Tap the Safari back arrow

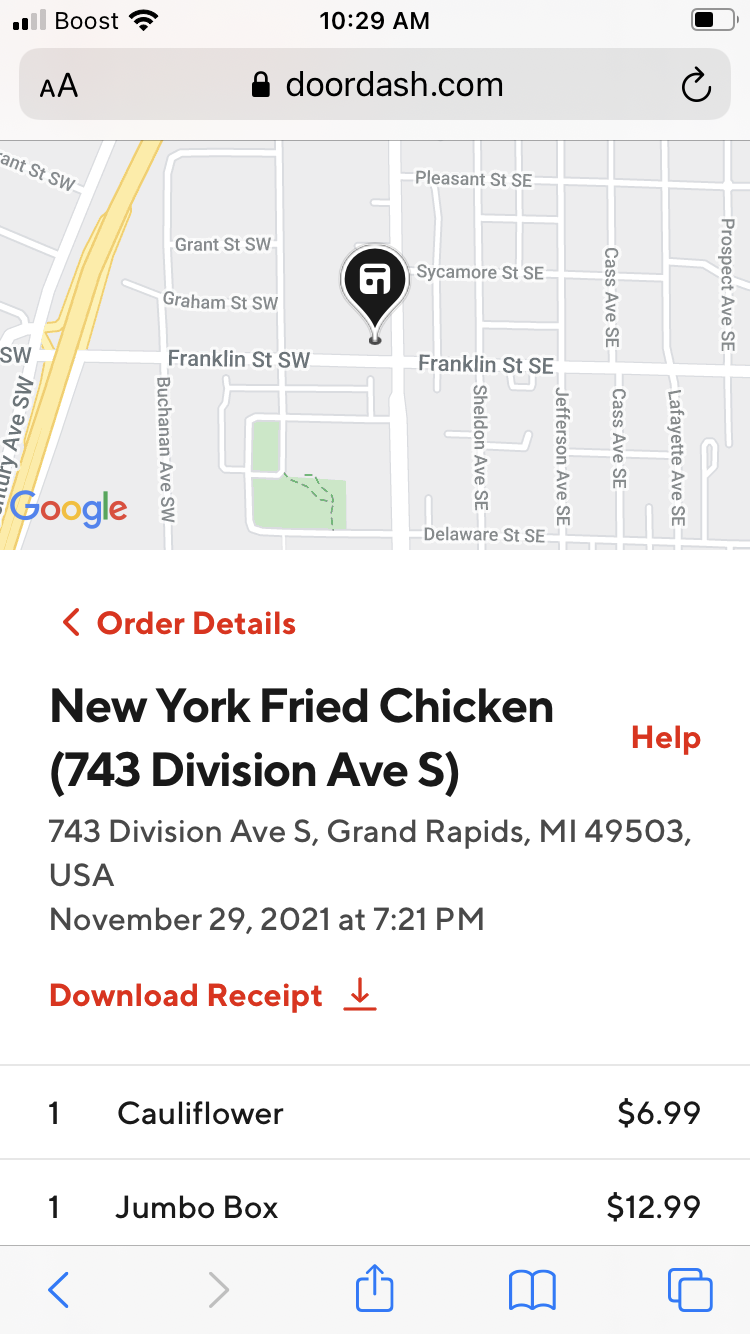pyautogui.click(x=59, y=1290)
